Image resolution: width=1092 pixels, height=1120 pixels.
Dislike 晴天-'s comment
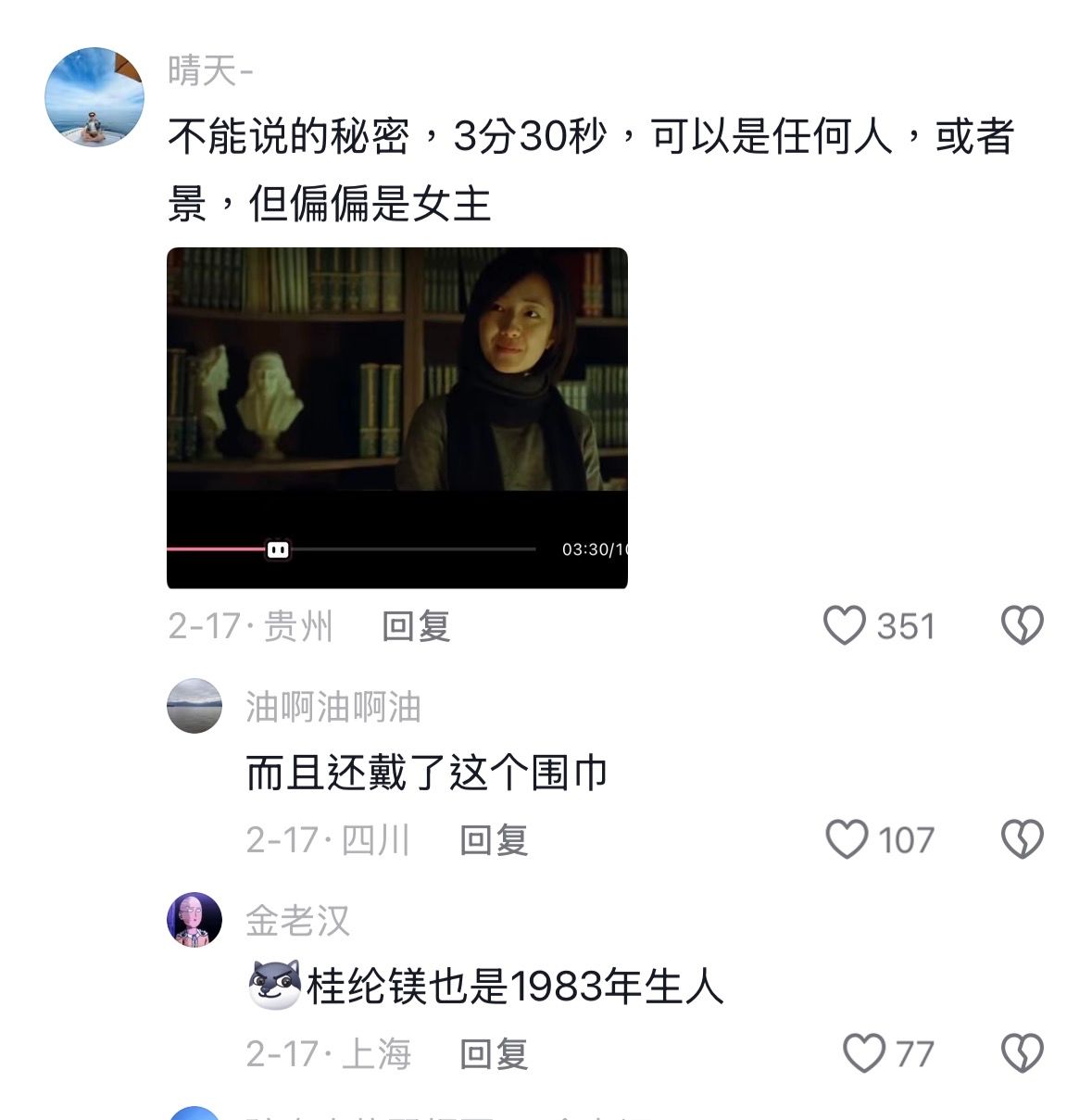(x=1022, y=625)
